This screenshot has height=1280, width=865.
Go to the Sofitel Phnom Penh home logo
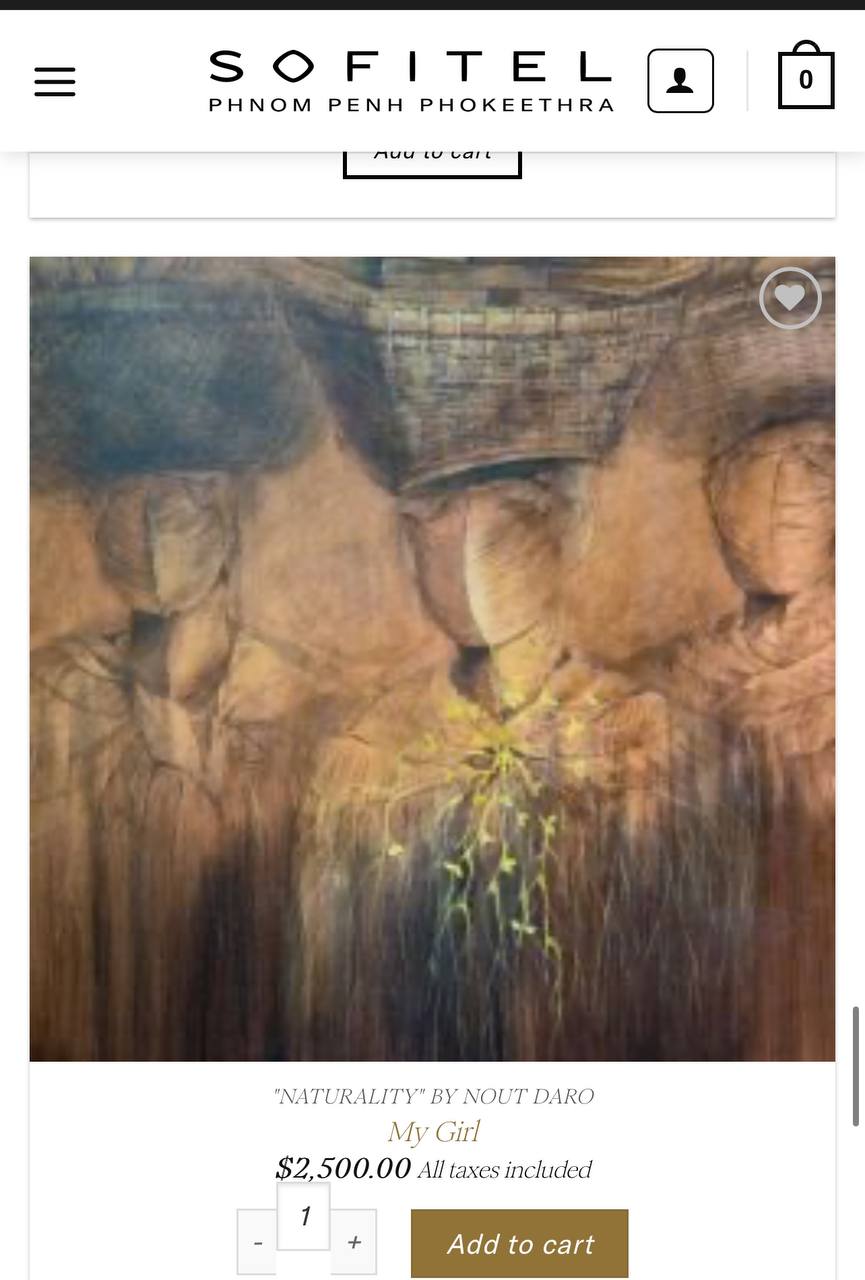click(410, 81)
